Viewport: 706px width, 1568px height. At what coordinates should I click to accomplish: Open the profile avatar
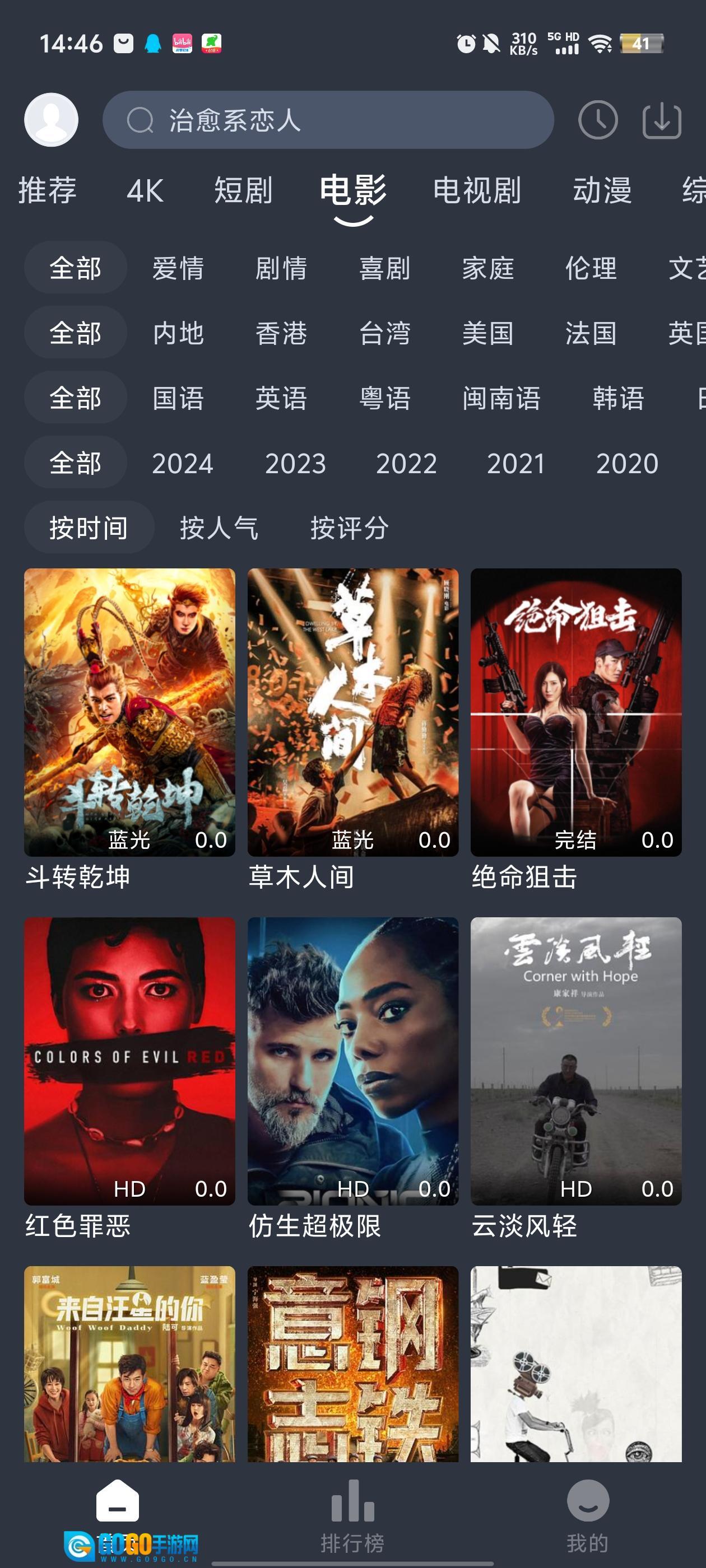[x=51, y=120]
